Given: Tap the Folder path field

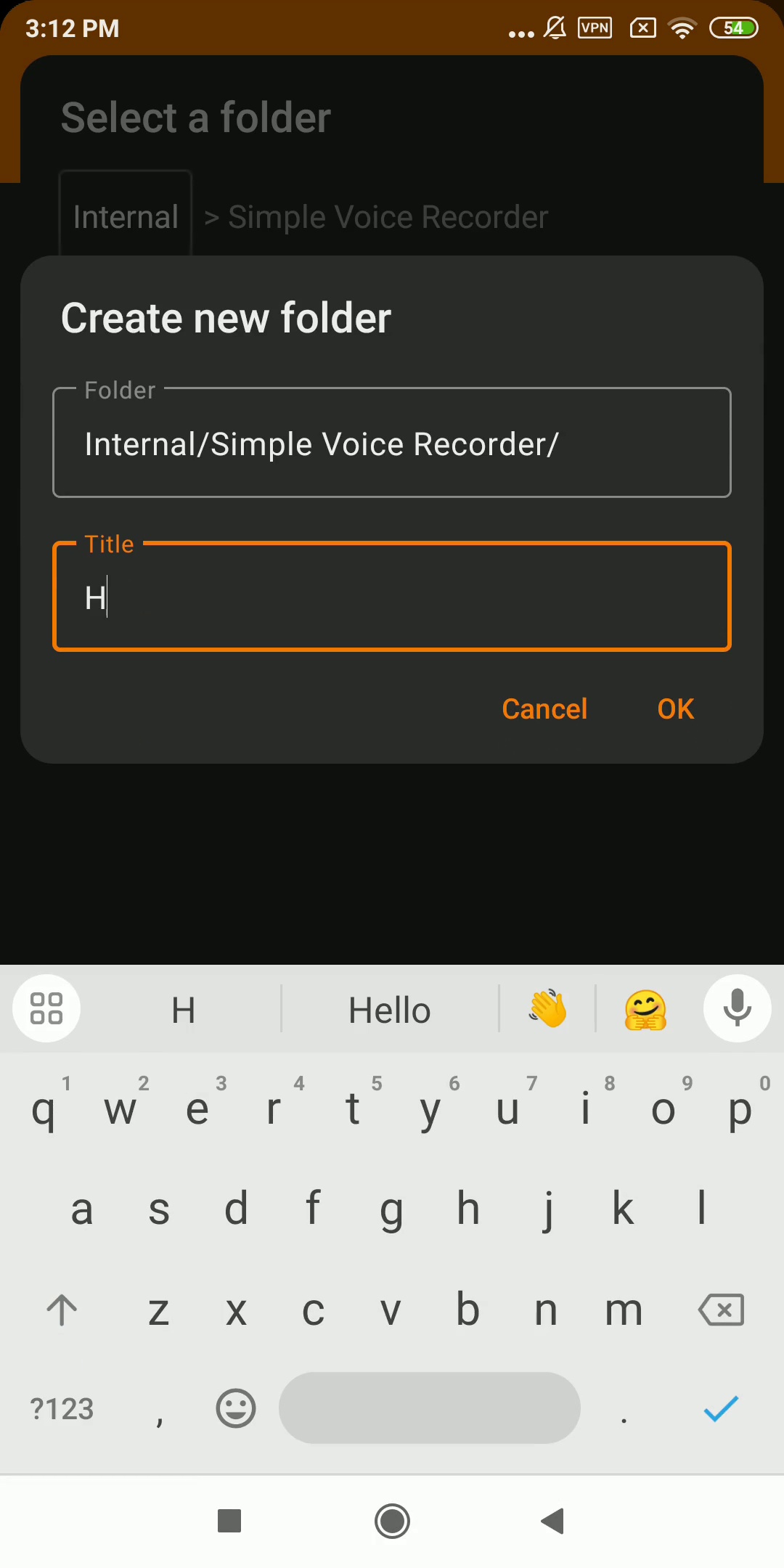Looking at the screenshot, I should pyautogui.click(x=392, y=443).
